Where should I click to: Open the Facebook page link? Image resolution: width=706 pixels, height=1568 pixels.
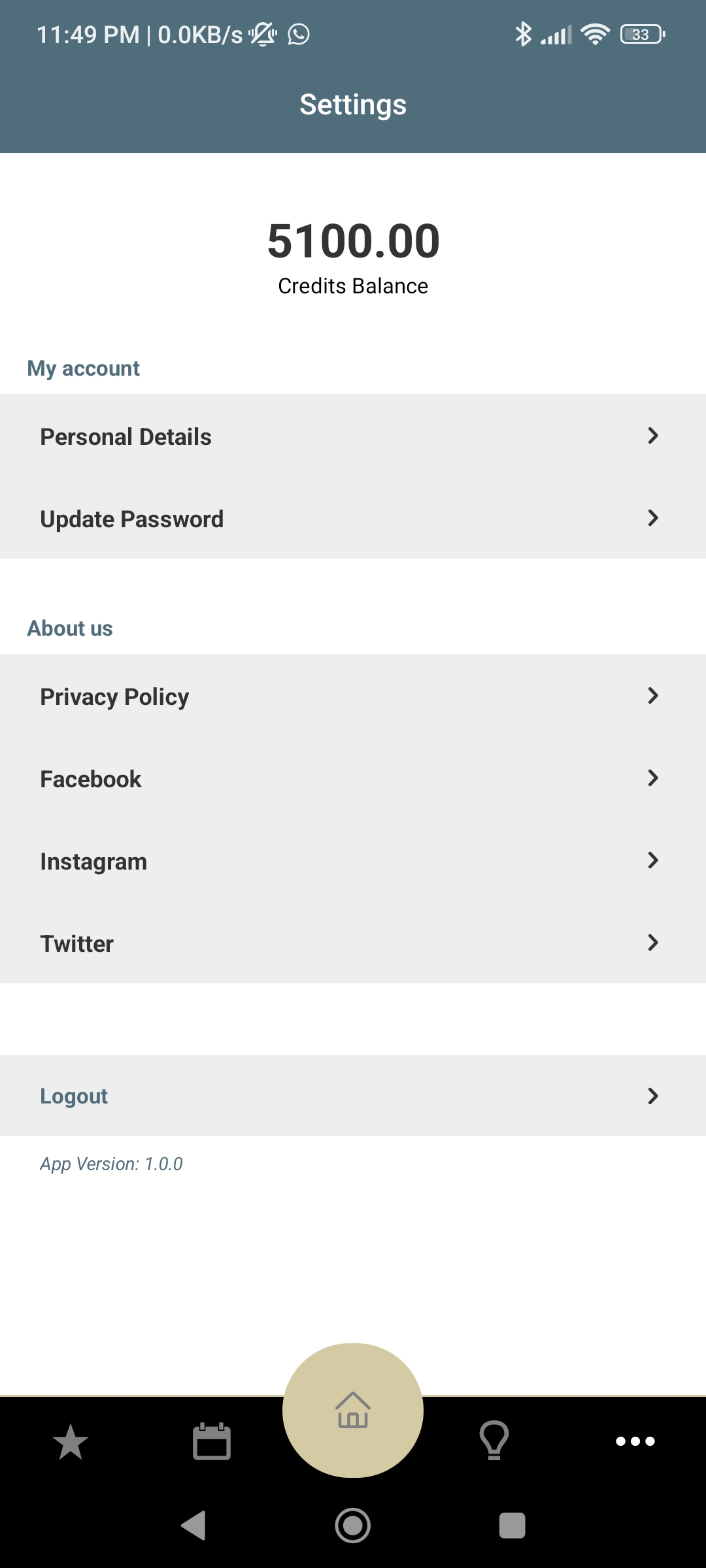coord(353,778)
